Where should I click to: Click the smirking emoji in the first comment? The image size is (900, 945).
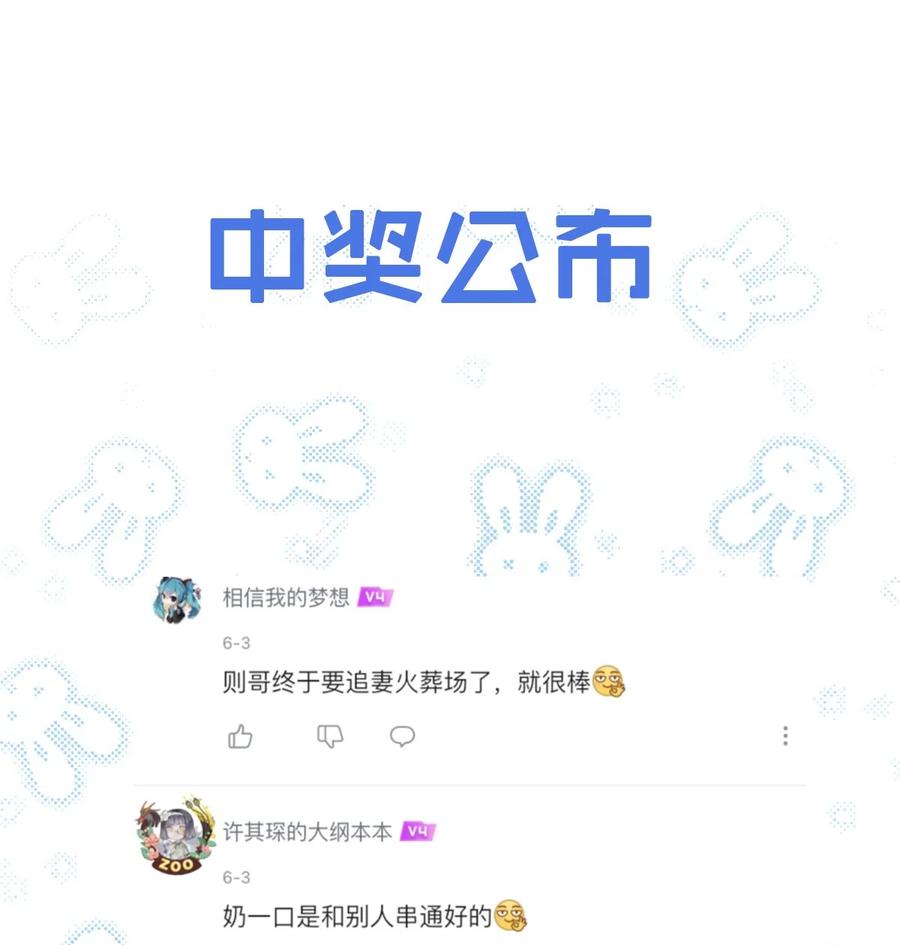pos(608,683)
